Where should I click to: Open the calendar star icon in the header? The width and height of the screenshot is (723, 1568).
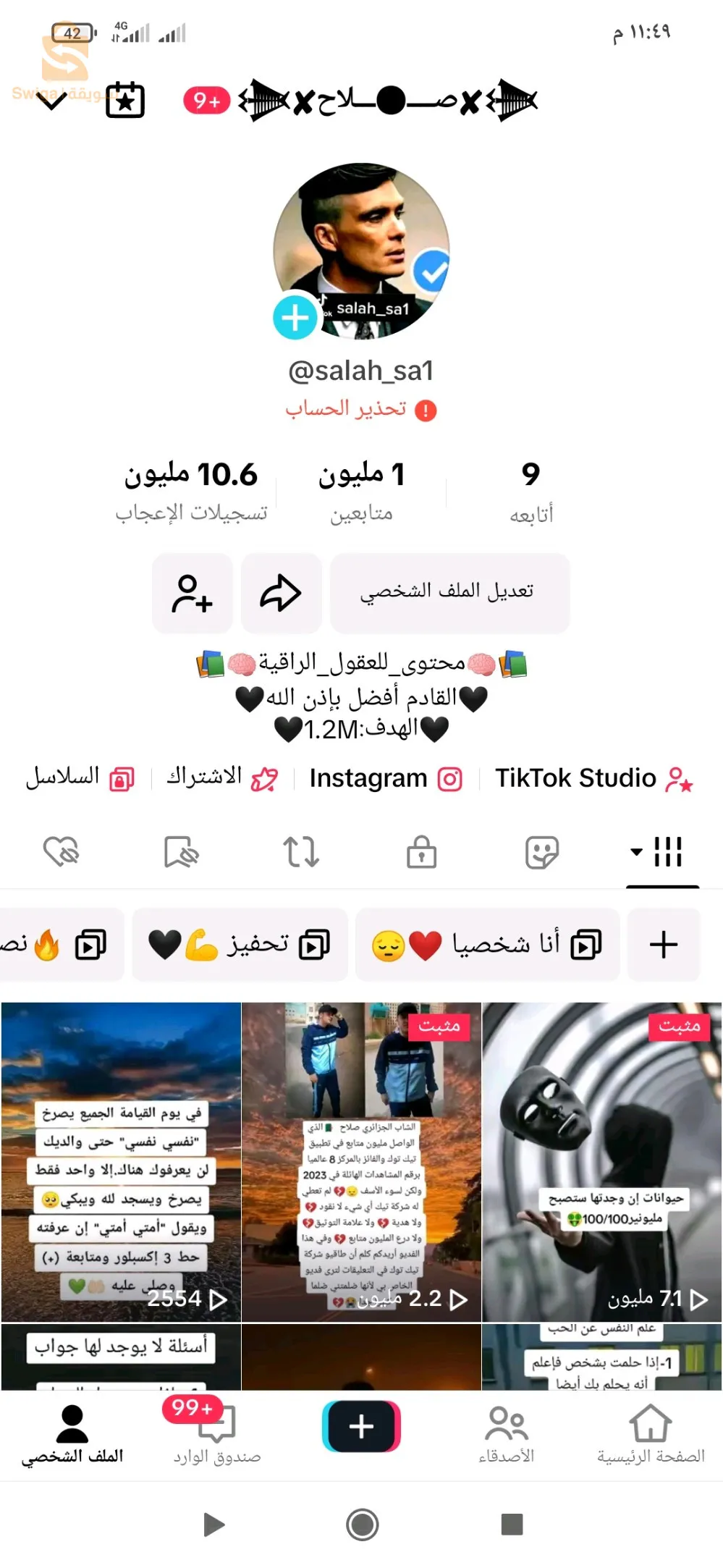(x=125, y=100)
